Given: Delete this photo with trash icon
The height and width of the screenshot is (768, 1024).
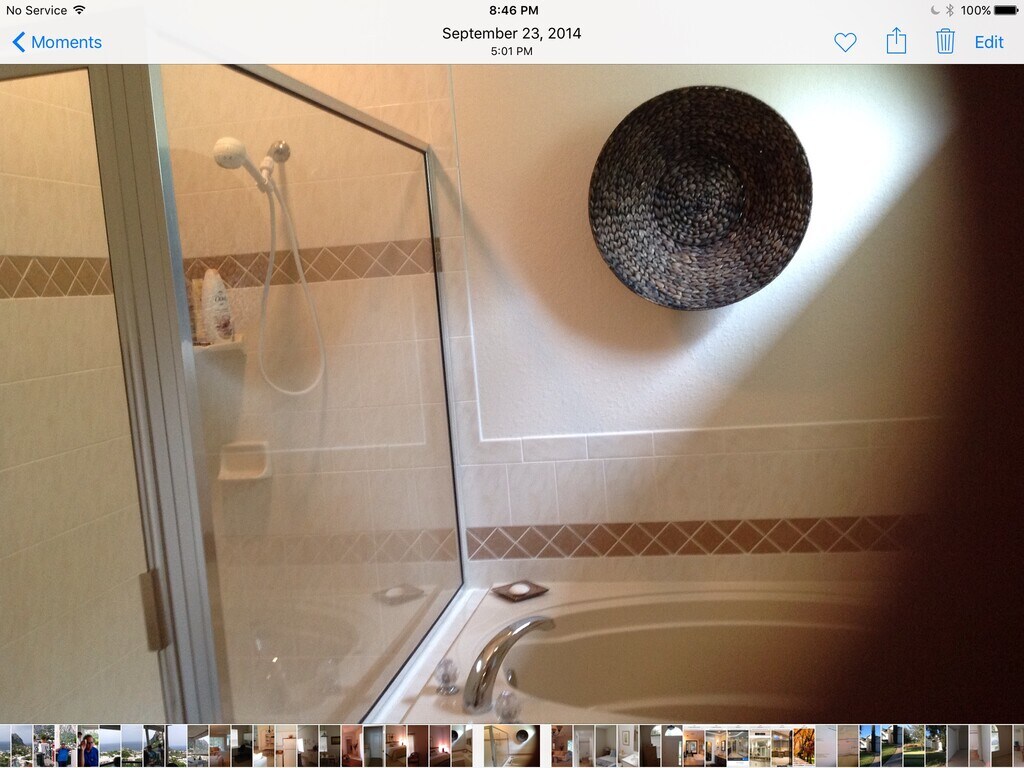Looking at the screenshot, I should point(945,41).
